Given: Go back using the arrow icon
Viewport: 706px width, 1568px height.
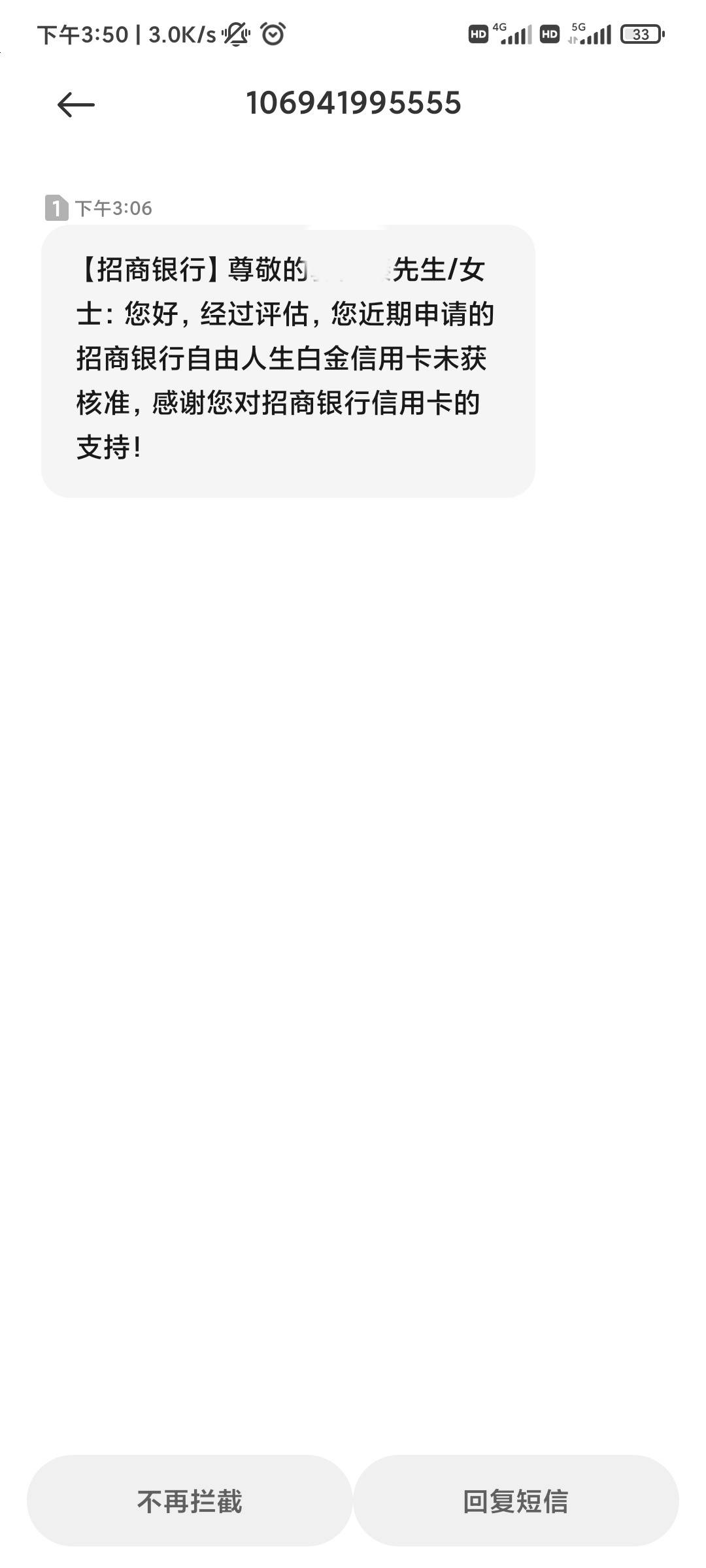Looking at the screenshot, I should pyautogui.click(x=76, y=105).
